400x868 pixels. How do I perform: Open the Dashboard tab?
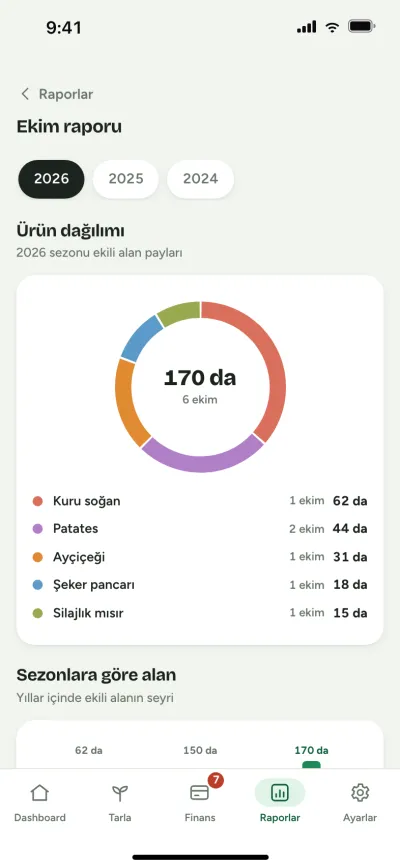[40, 802]
